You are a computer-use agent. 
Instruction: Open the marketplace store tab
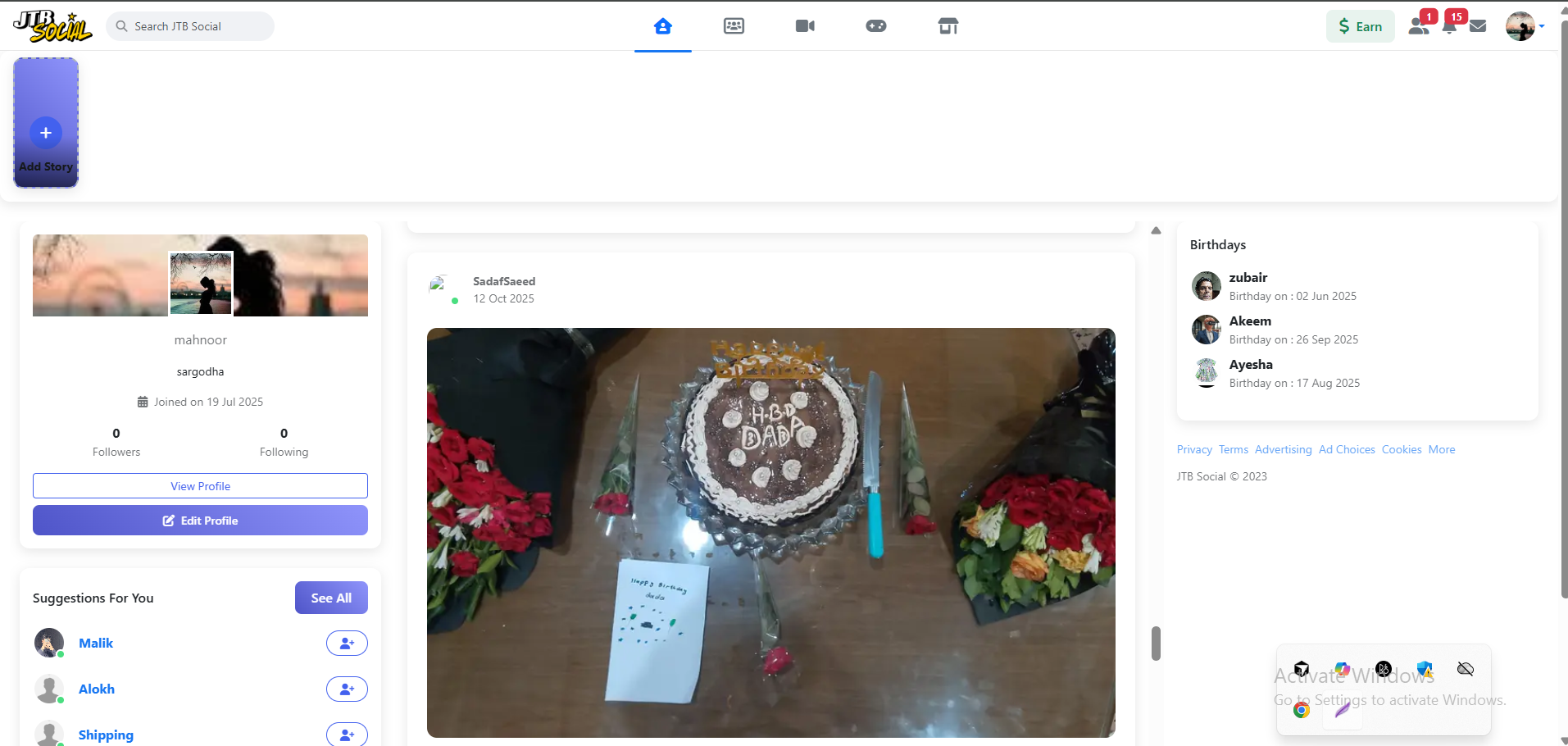pos(948,26)
